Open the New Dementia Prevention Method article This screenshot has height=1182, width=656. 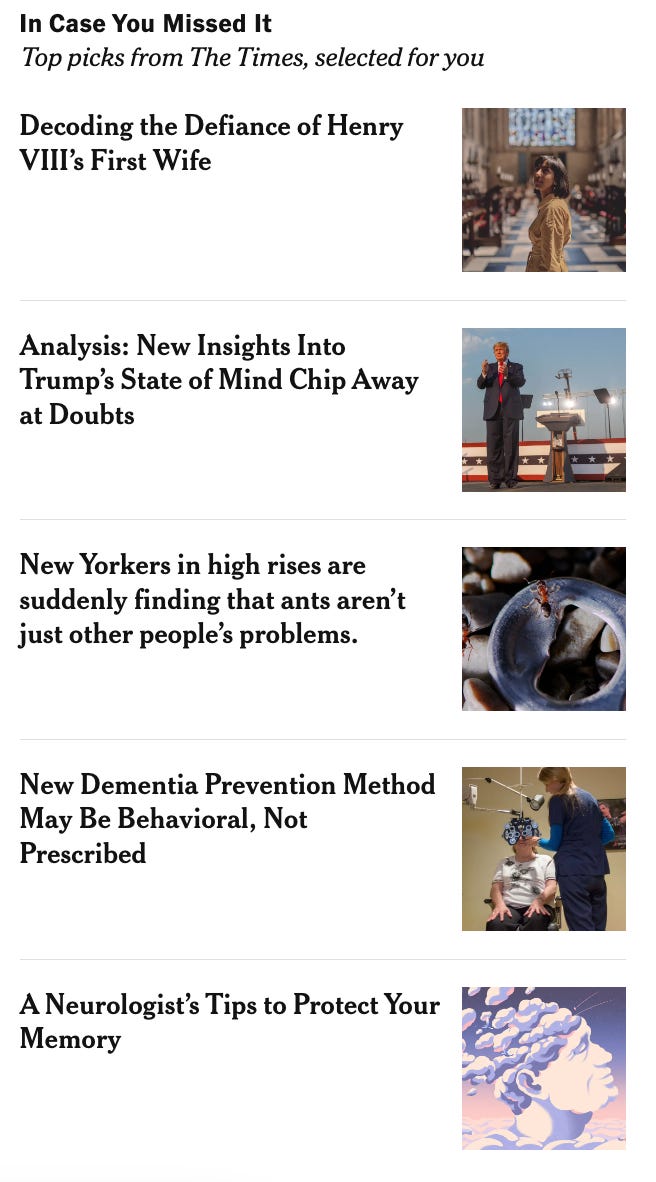point(227,819)
